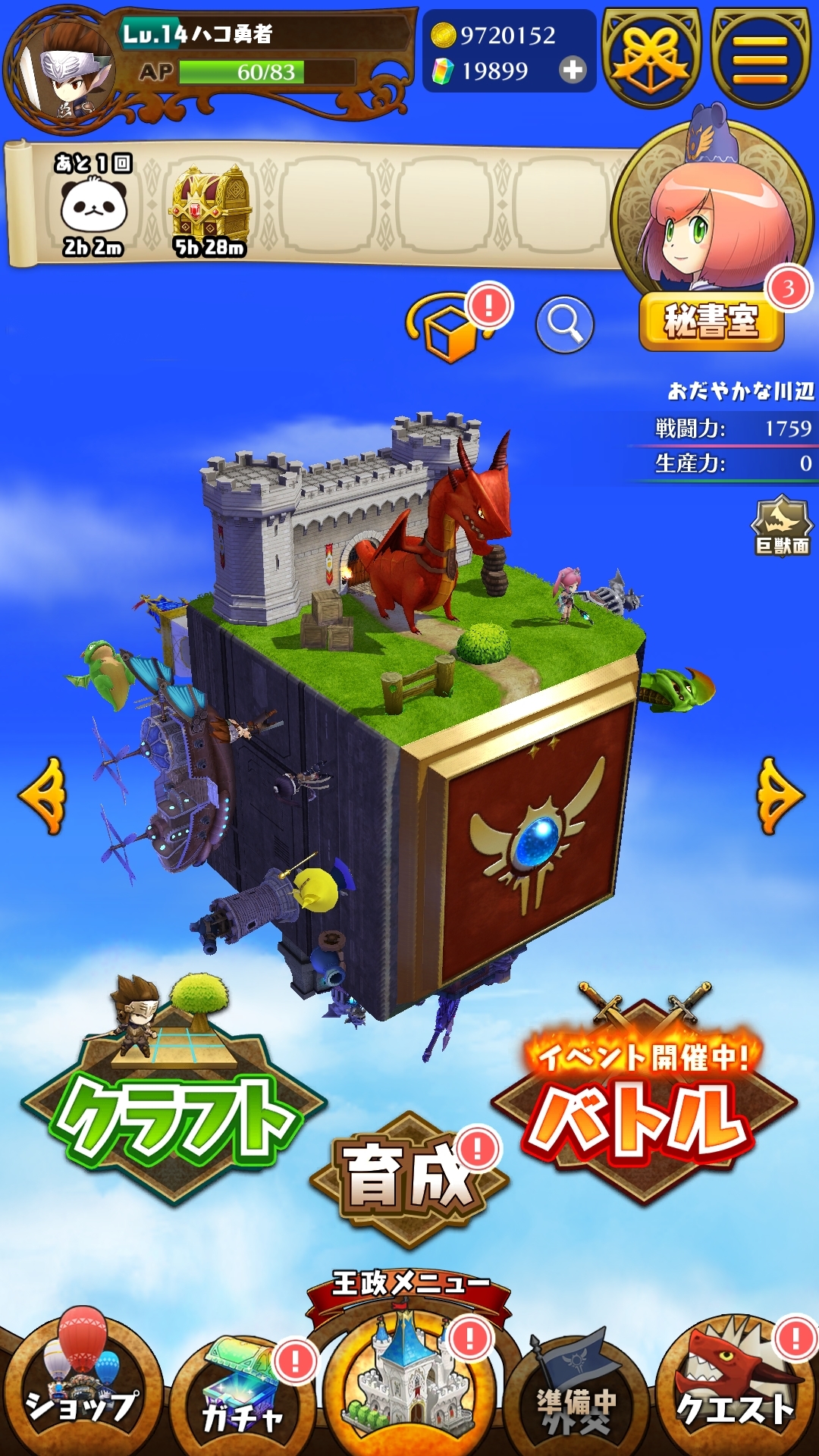Go to previous island with left arrow
Viewport: 819px width, 1456px height.
click(43, 796)
